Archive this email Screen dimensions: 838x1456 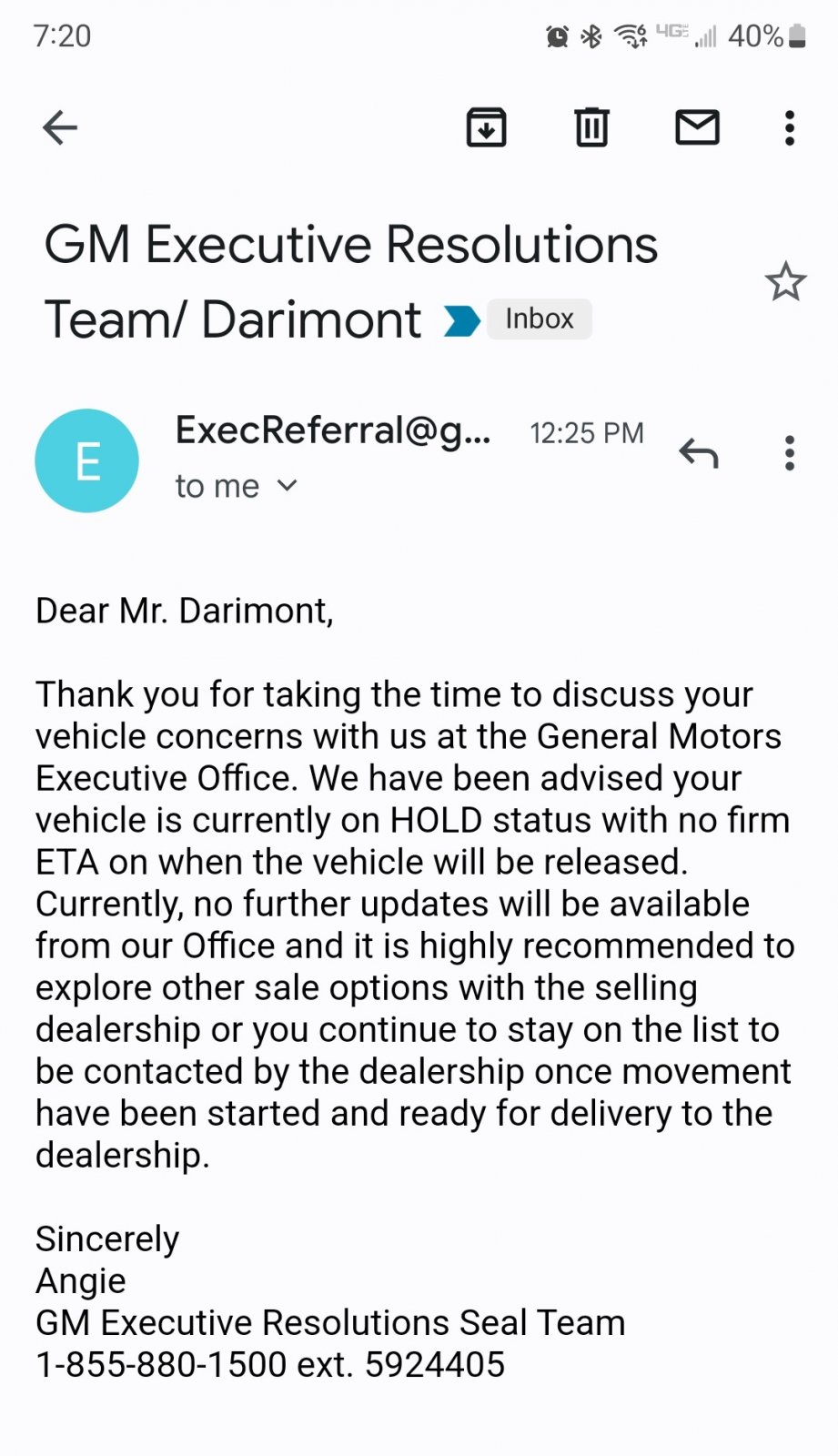[x=486, y=127]
